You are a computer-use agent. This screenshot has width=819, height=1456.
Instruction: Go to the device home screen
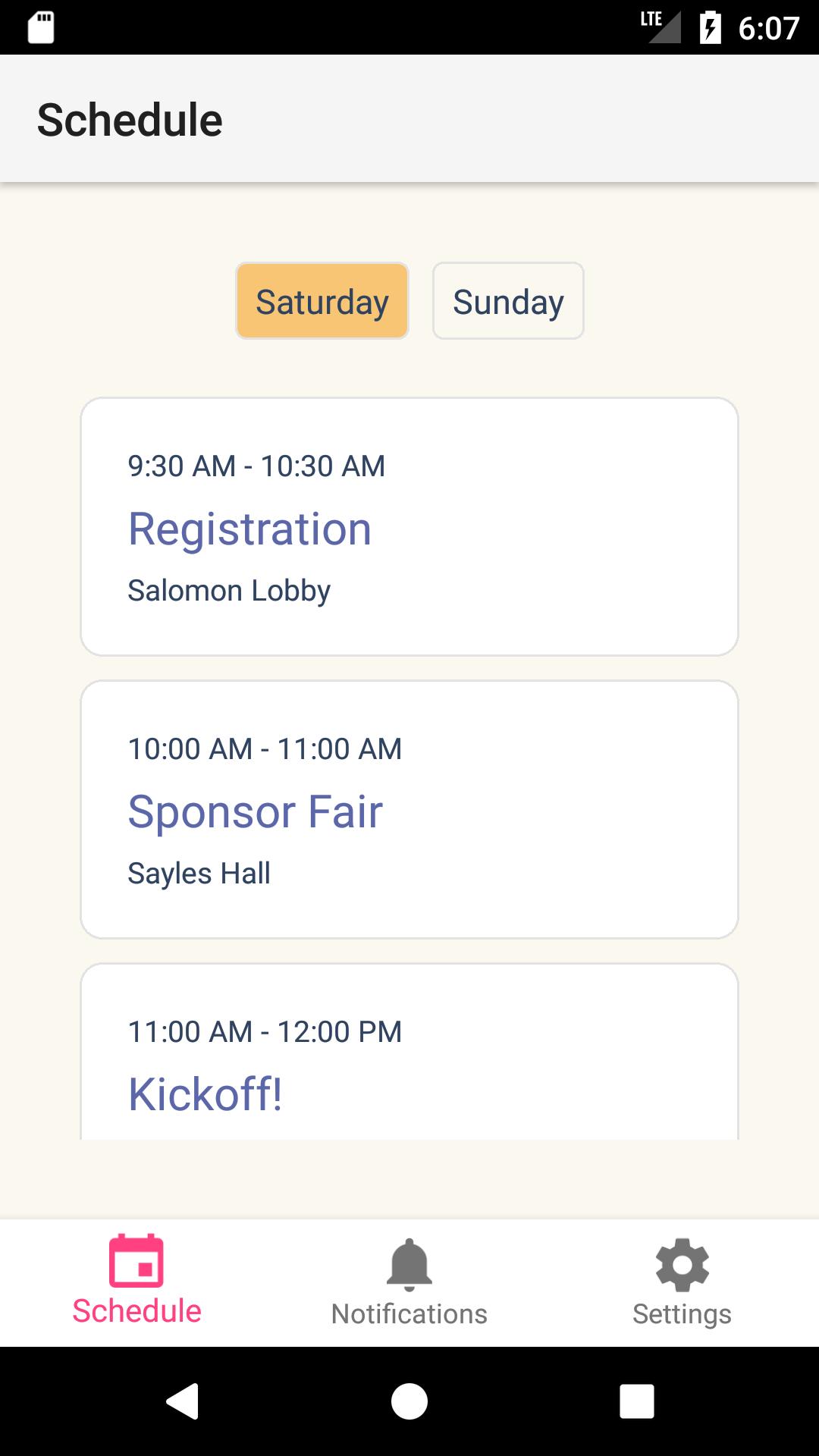[409, 1401]
